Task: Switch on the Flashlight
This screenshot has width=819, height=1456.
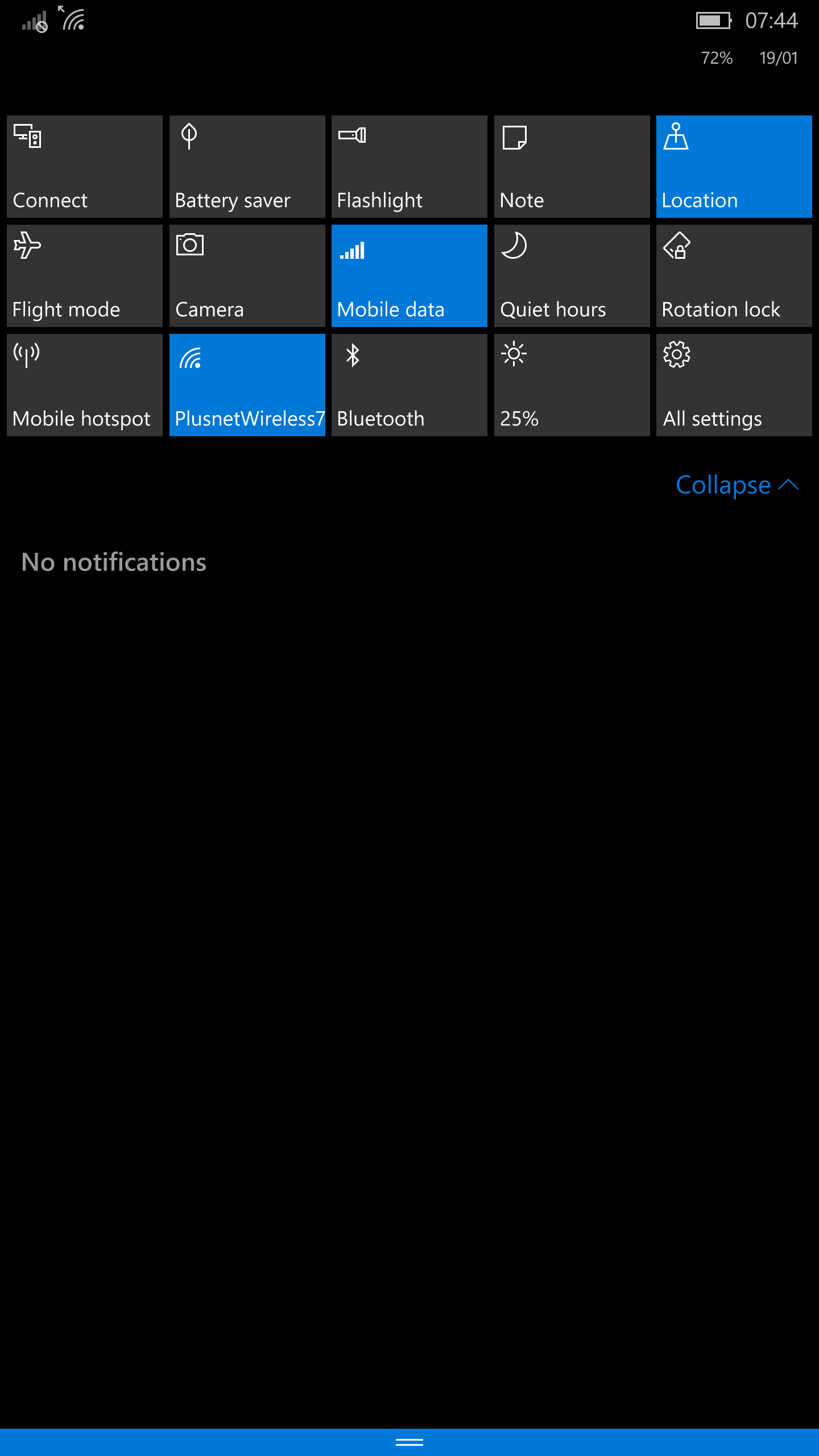Action: pyautogui.click(x=409, y=167)
